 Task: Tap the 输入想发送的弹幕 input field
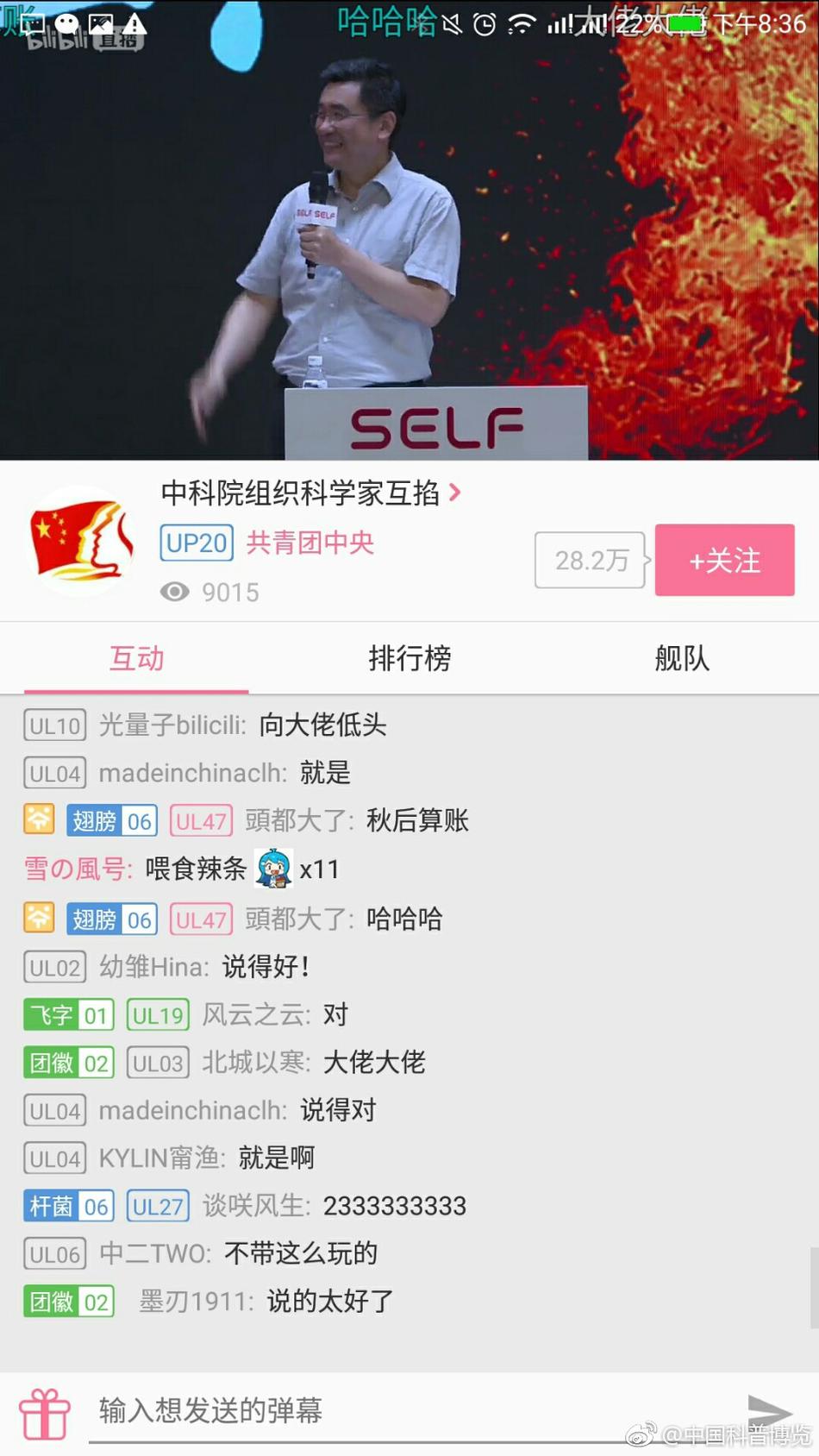(x=414, y=1411)
